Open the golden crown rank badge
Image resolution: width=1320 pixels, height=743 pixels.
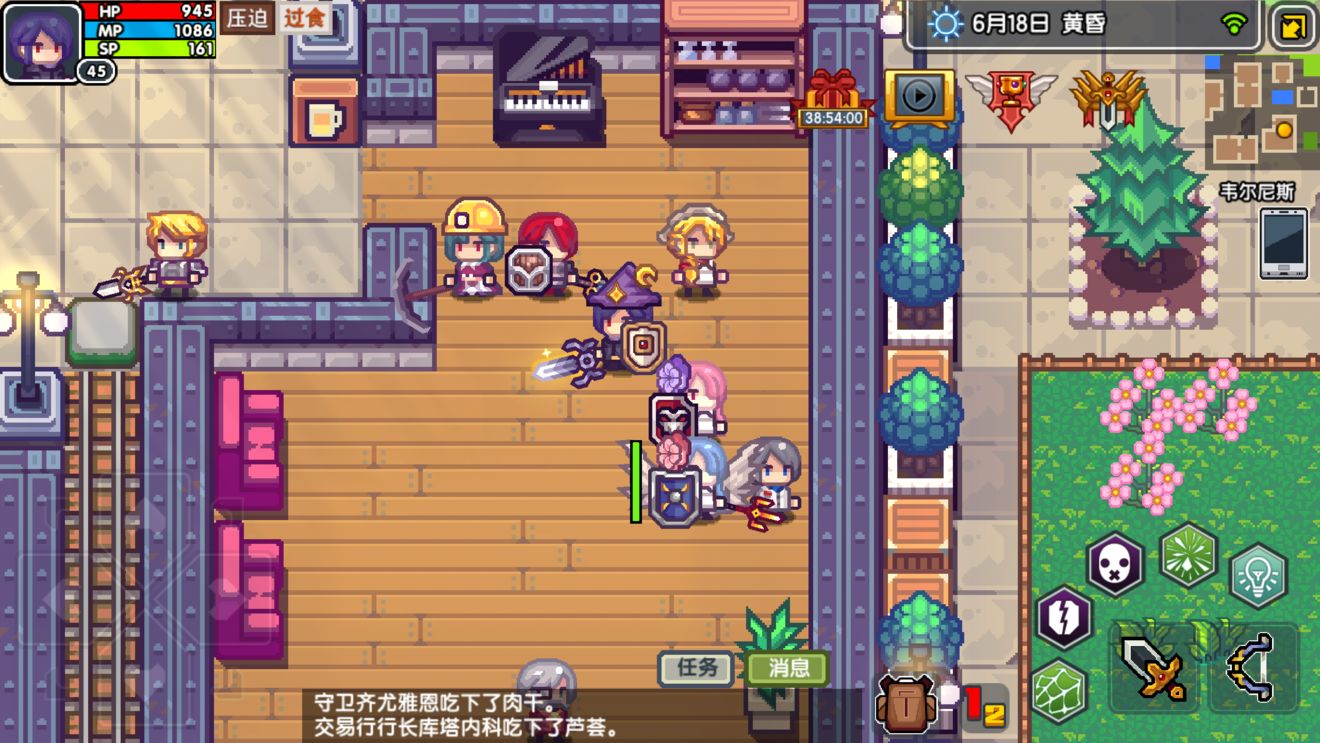pyautogui.click(x=1107, y=98)
